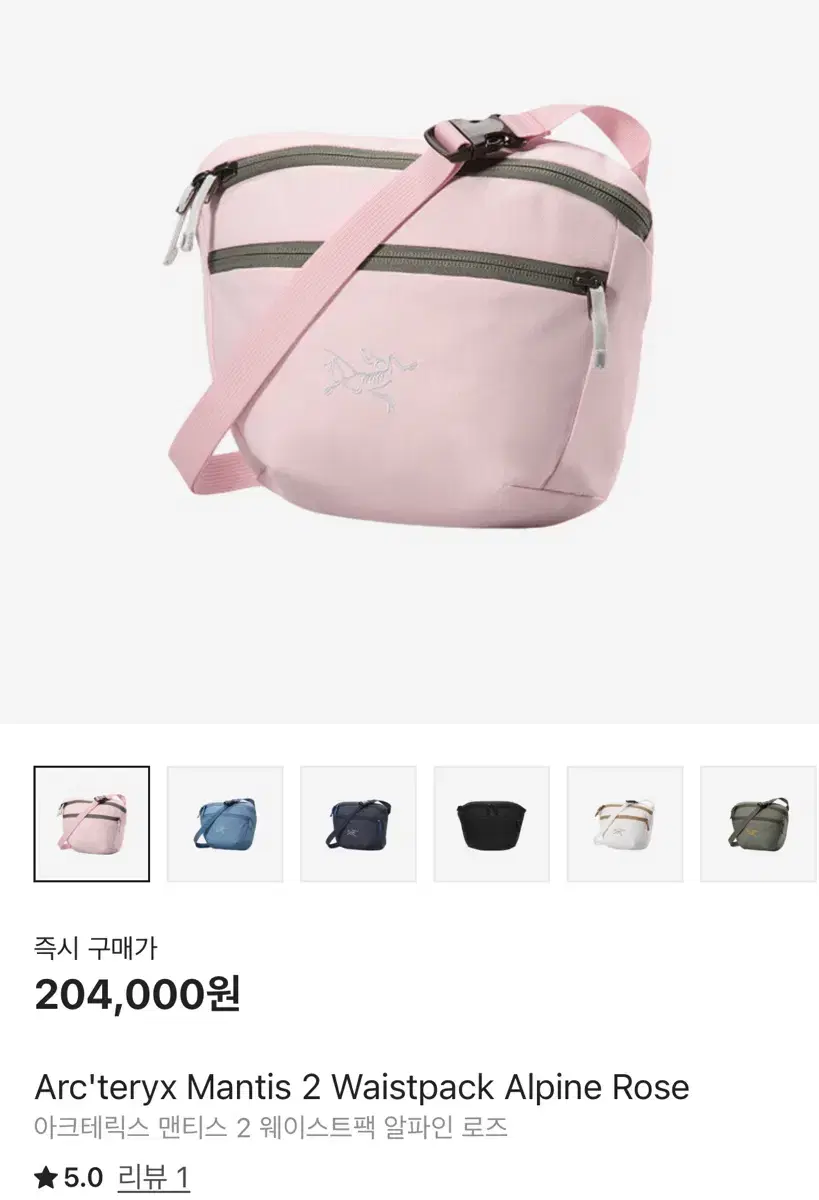This screenshot has height=1200, width=819.
Task: Open the product title Arc'teryx Mantis 2 Waistpack
Action: pyautogui.click(x=360, y=1085)
